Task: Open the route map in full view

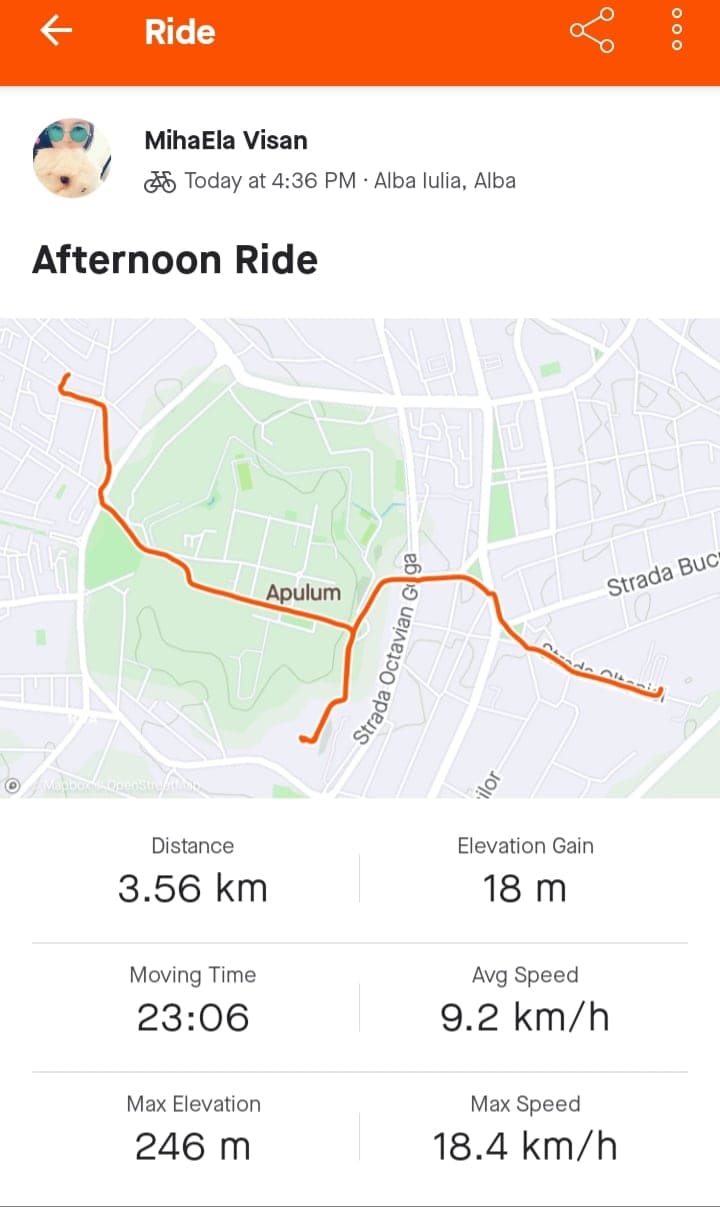Action: point(360,557)
